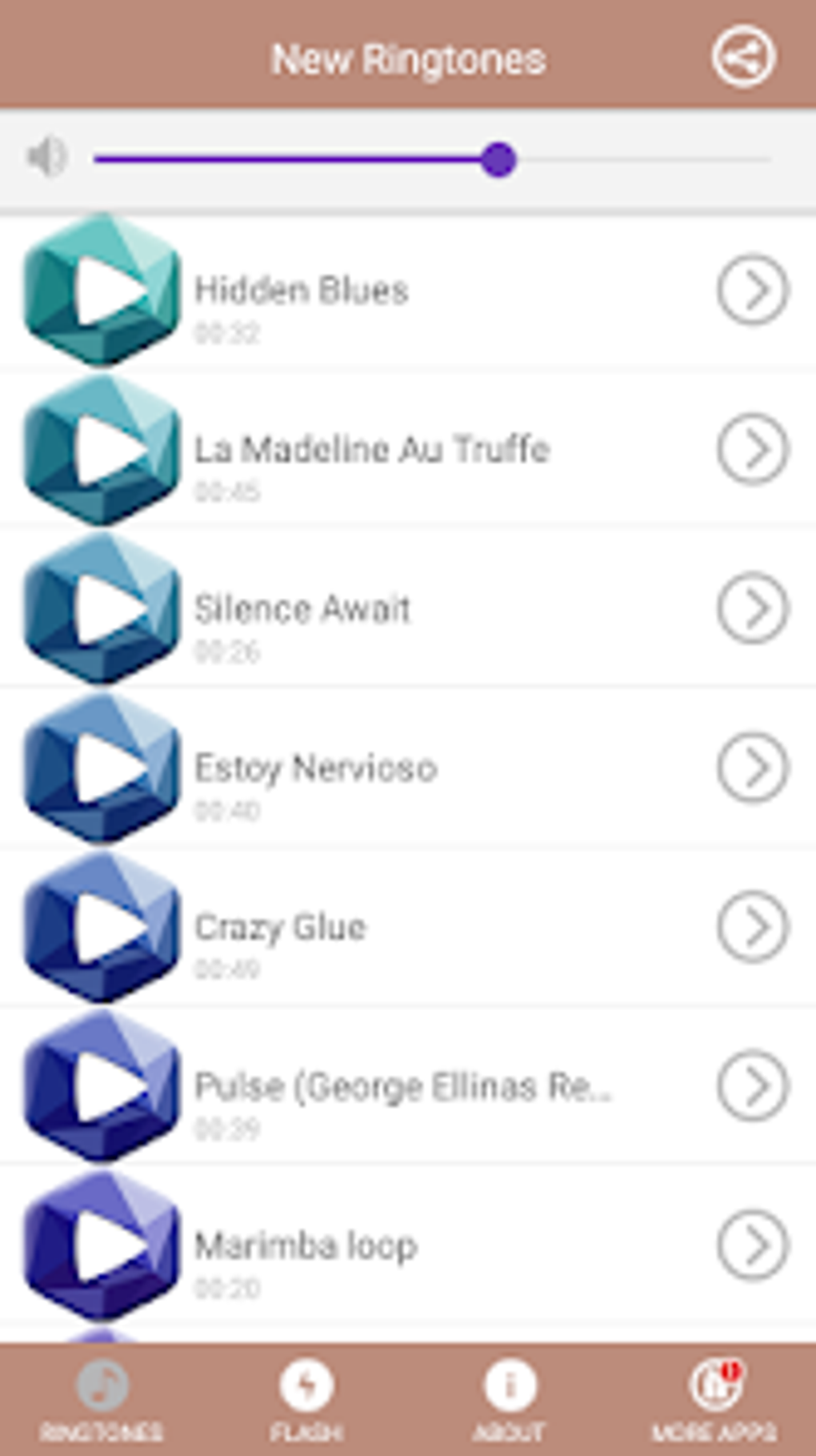Open options arrow for Estoy Nervioso
This screenshot has width=816, height=1456.
click(x=753, y=767)
